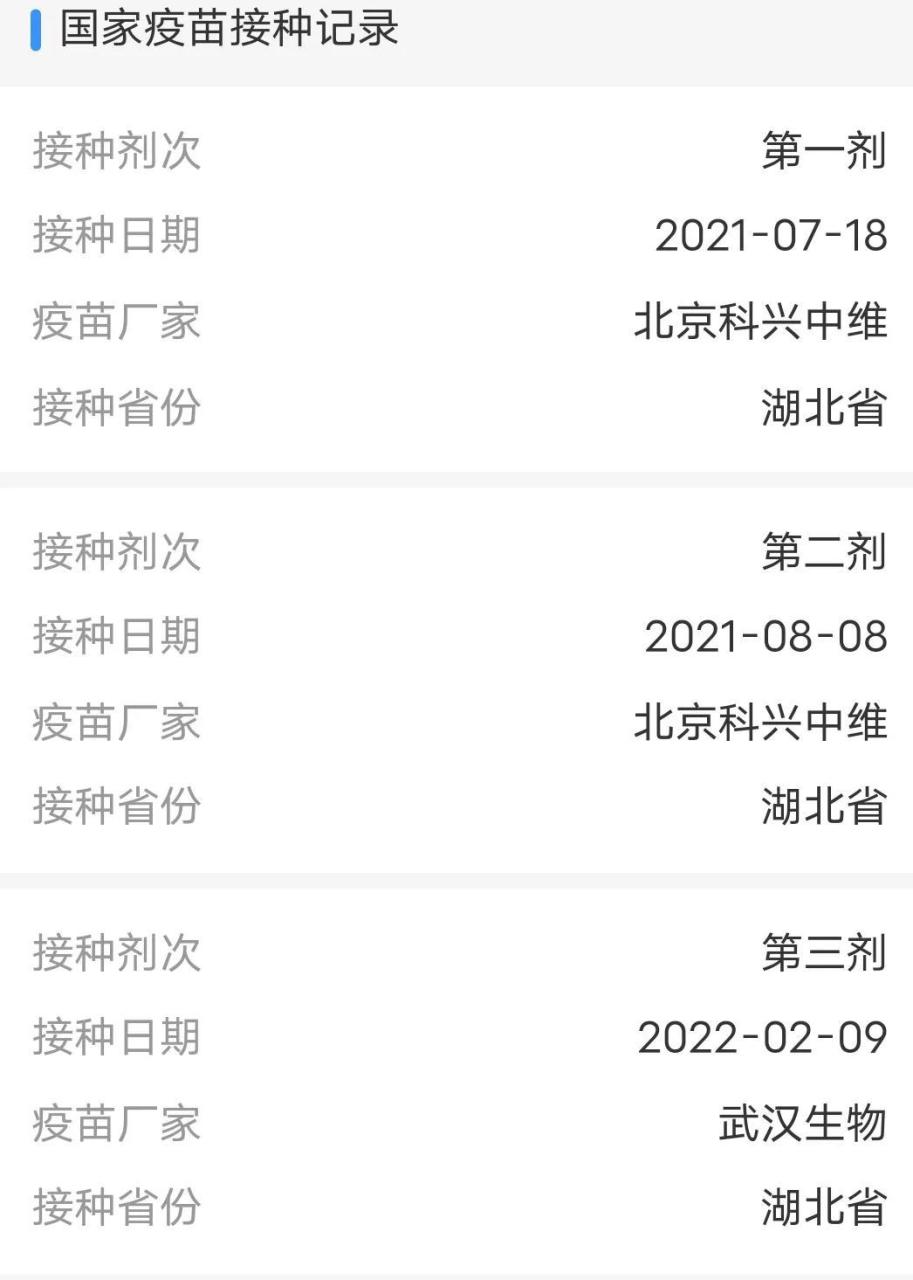Click 湖北省 in the second record

(x=822, y=806)
